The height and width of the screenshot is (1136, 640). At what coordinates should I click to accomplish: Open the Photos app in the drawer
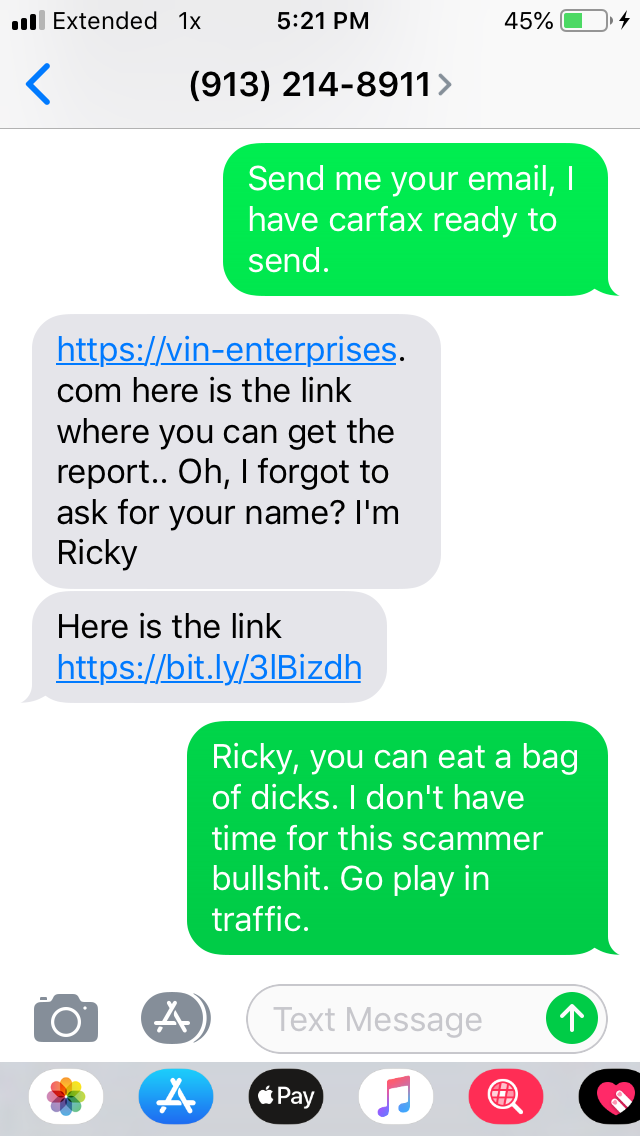point(66,1096)
